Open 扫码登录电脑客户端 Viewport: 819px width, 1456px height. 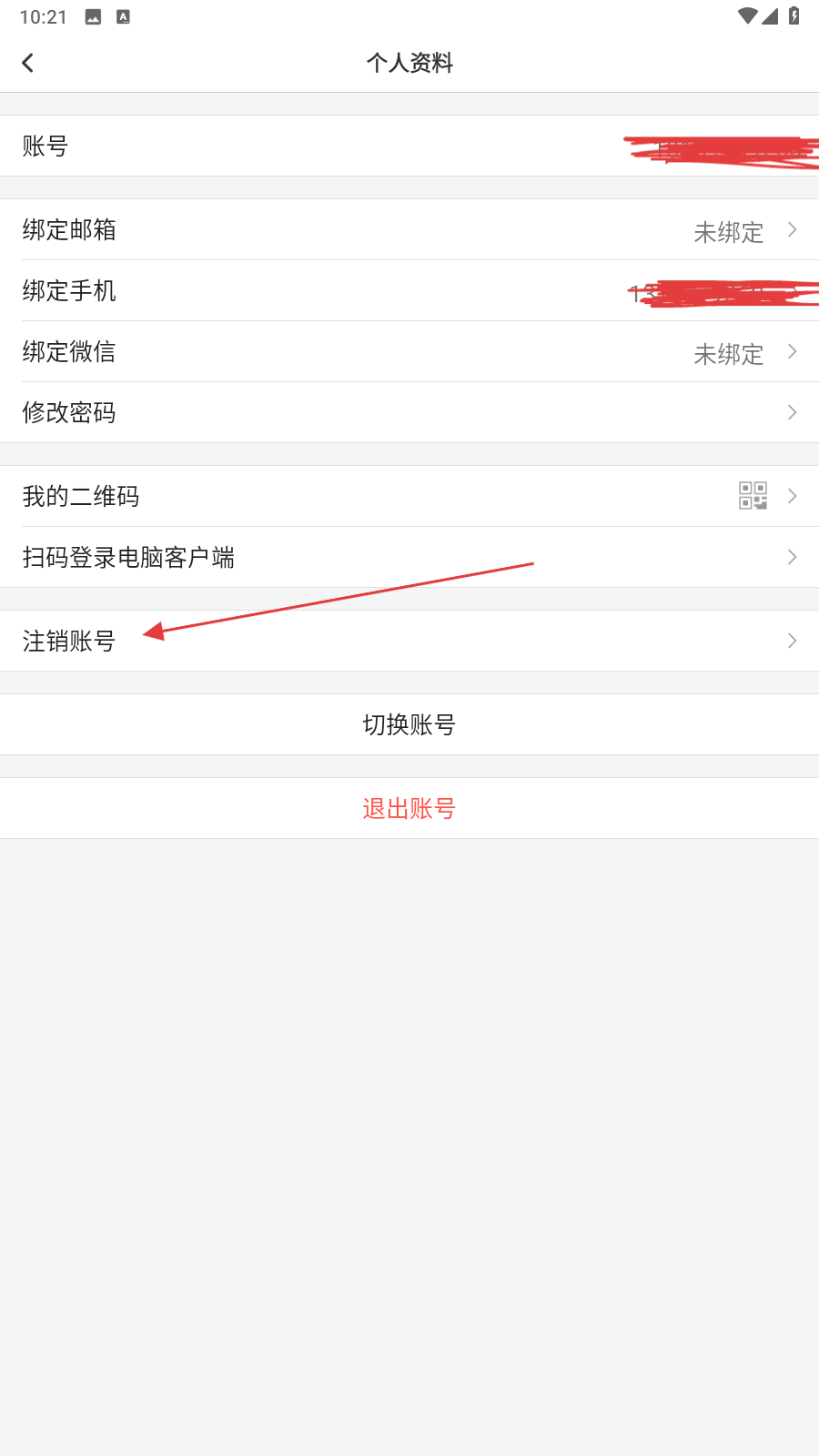click(409, 558)
